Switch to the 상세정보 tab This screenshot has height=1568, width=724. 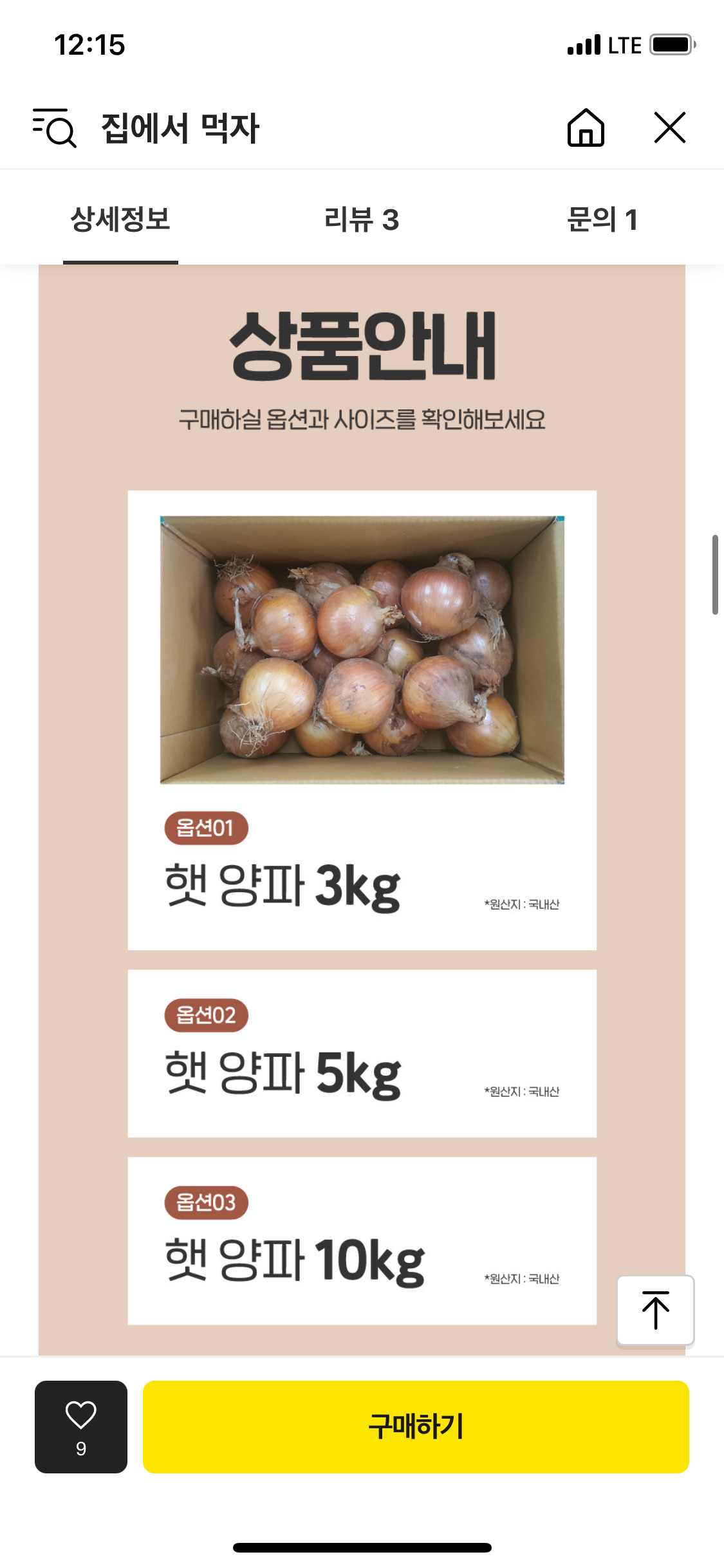pyautogui.click(x=120, y=219)
